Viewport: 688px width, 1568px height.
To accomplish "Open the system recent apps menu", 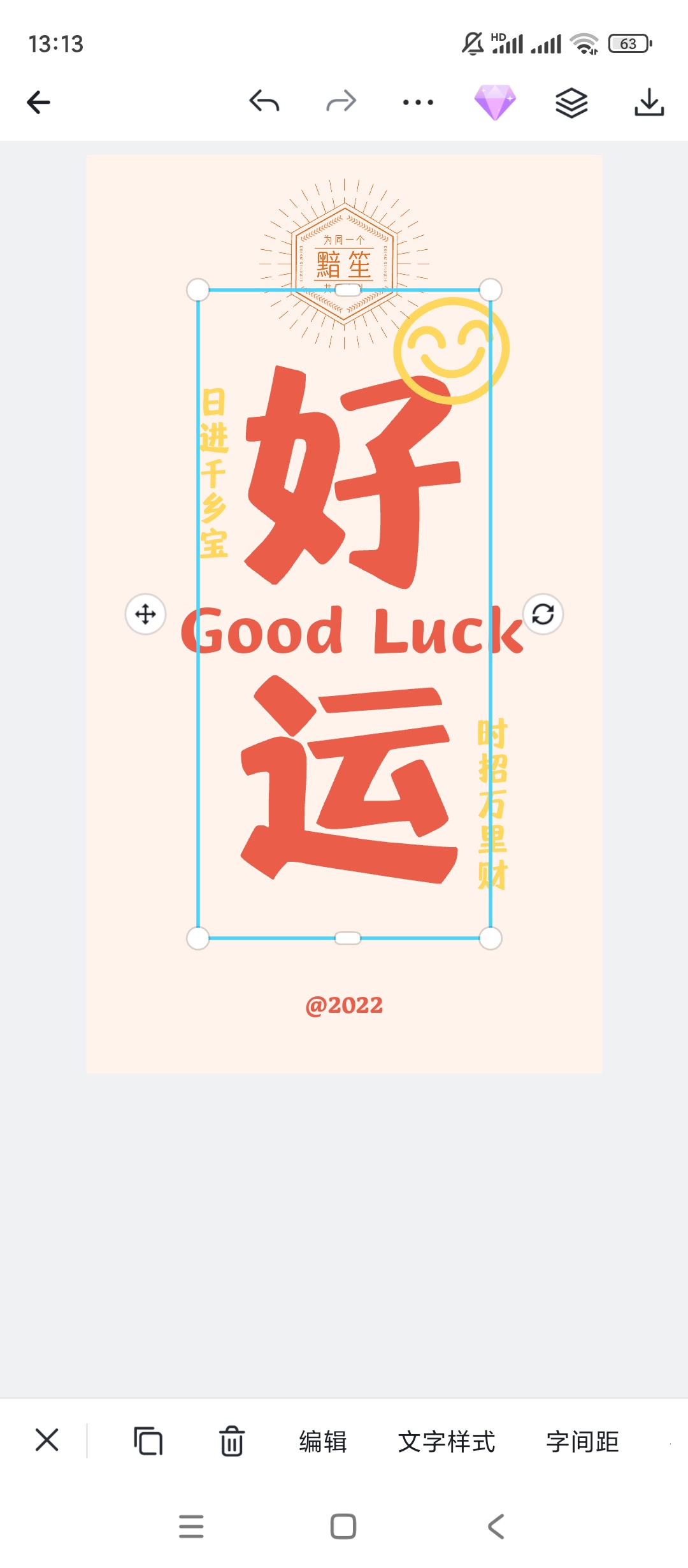I will [x=191, y=1527].
